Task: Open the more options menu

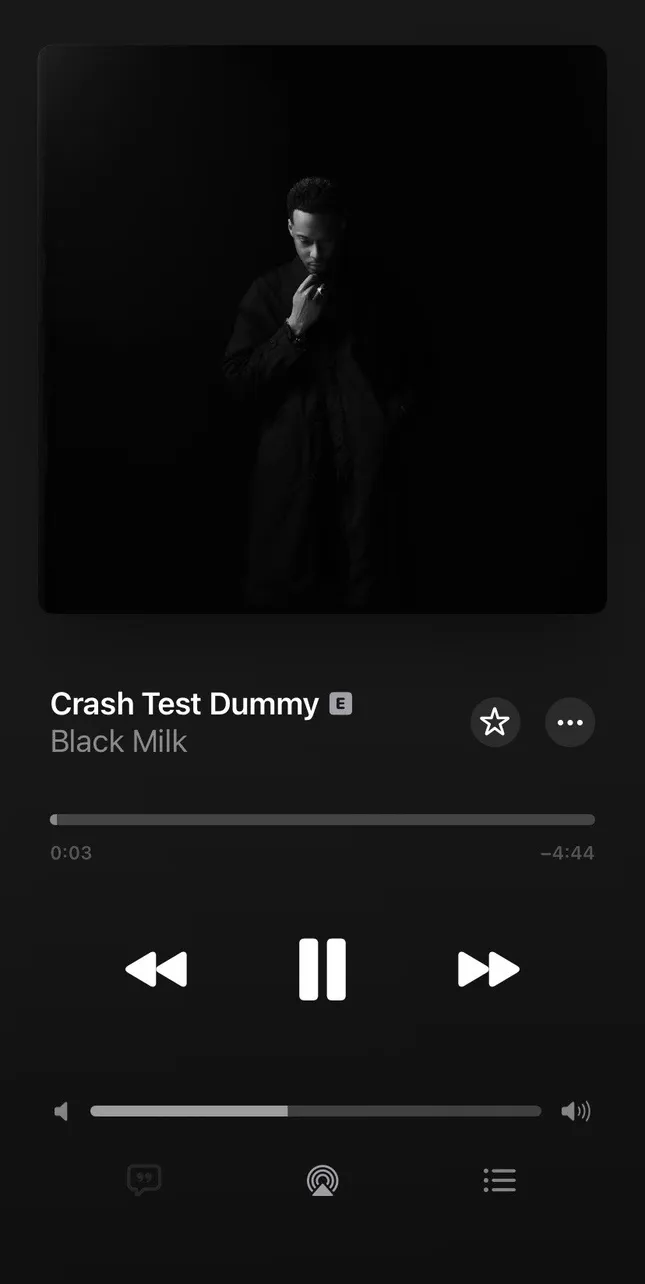Action: 570,722
